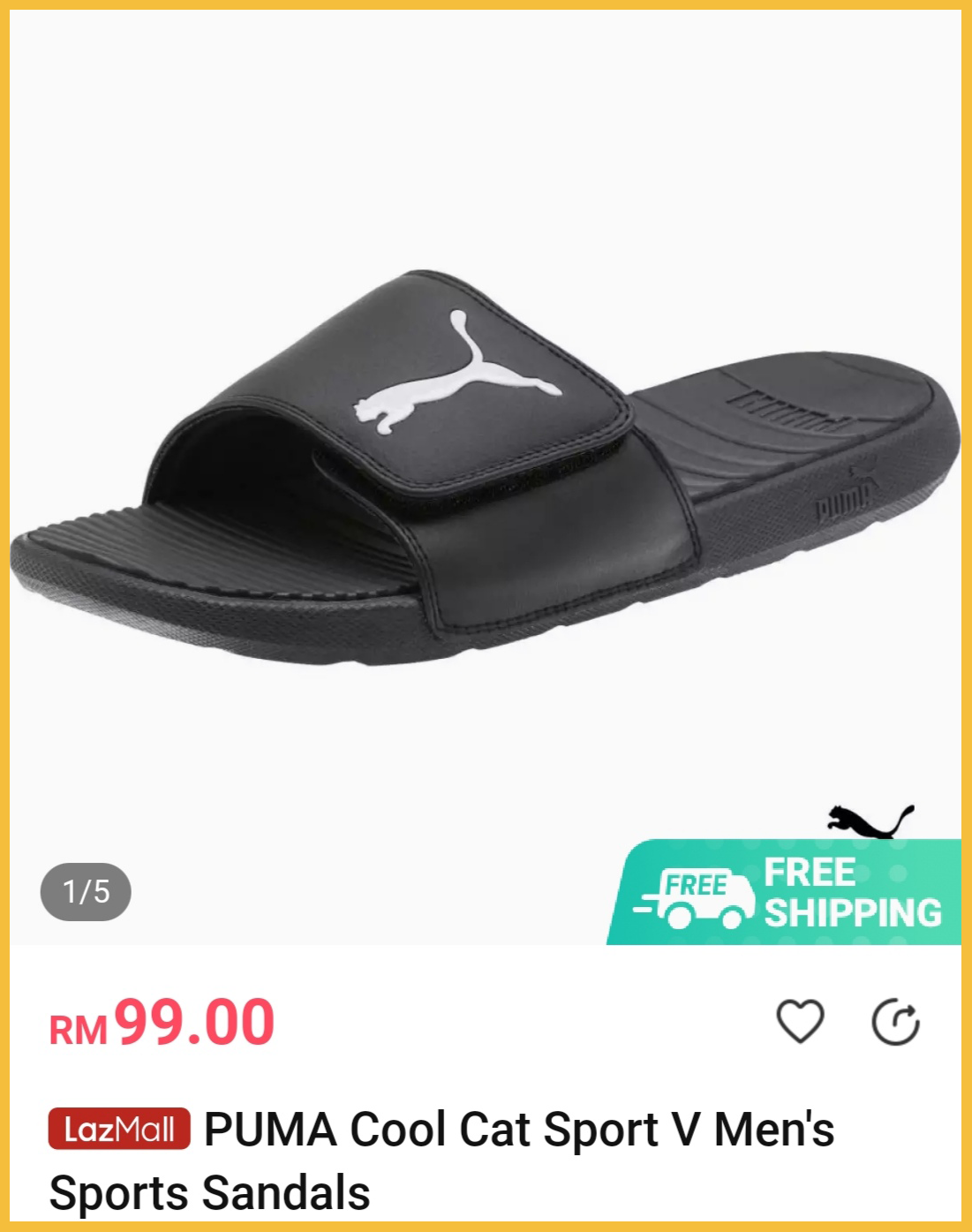This screenshot has height=1232, width=972.
Task: Add the PUMA sandals to wishlist
Action: pyautogui.click(x=800, y=1022)
